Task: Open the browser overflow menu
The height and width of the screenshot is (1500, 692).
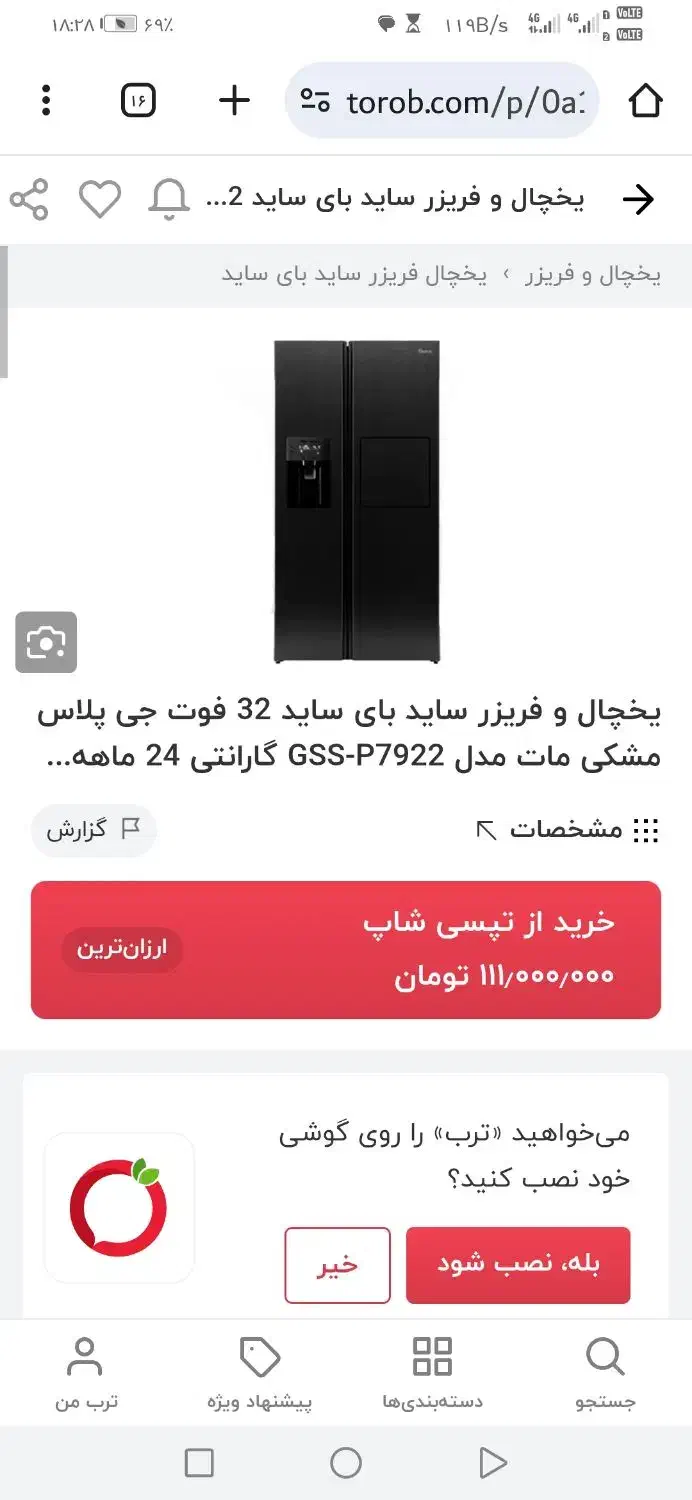Action: (x=46, y=100)
